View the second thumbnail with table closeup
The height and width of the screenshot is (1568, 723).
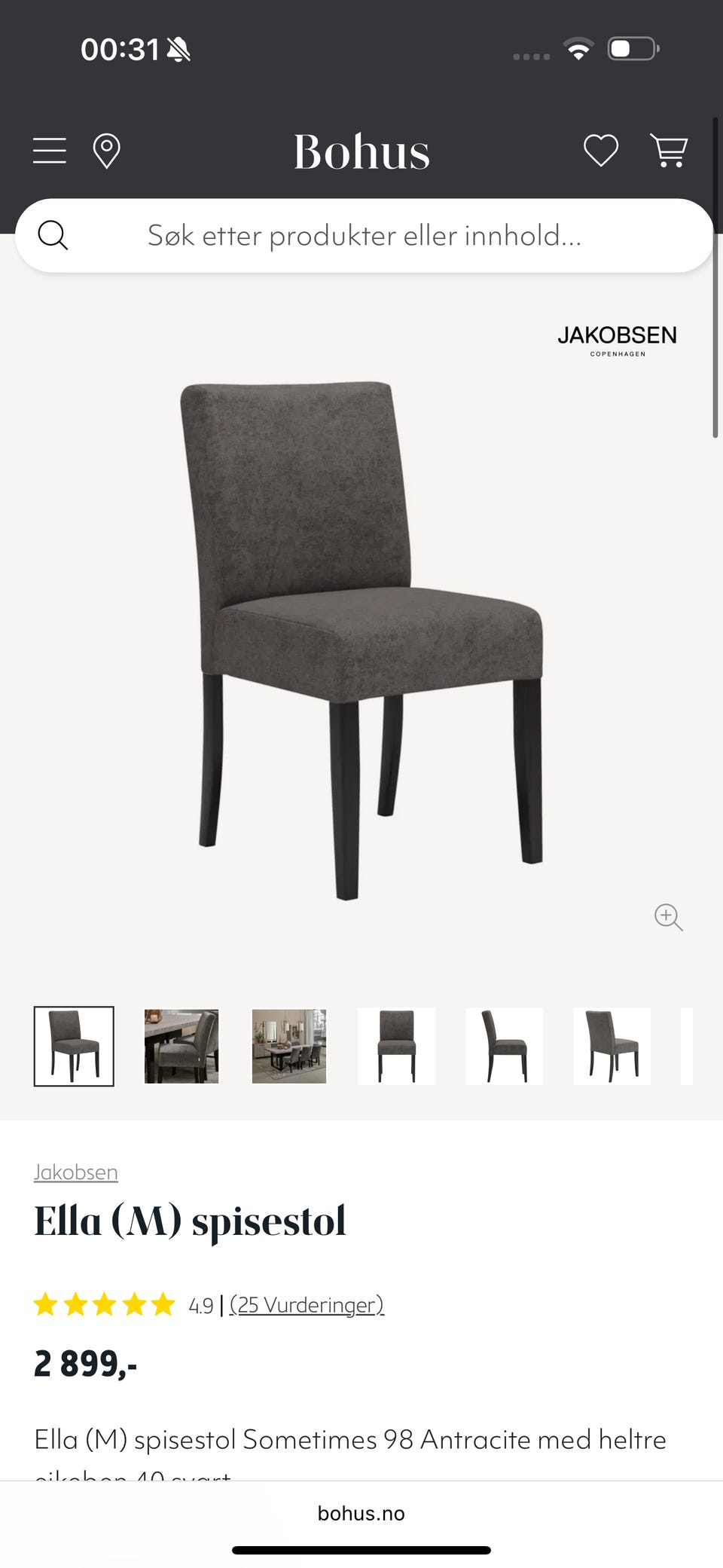pos(182,1046)
